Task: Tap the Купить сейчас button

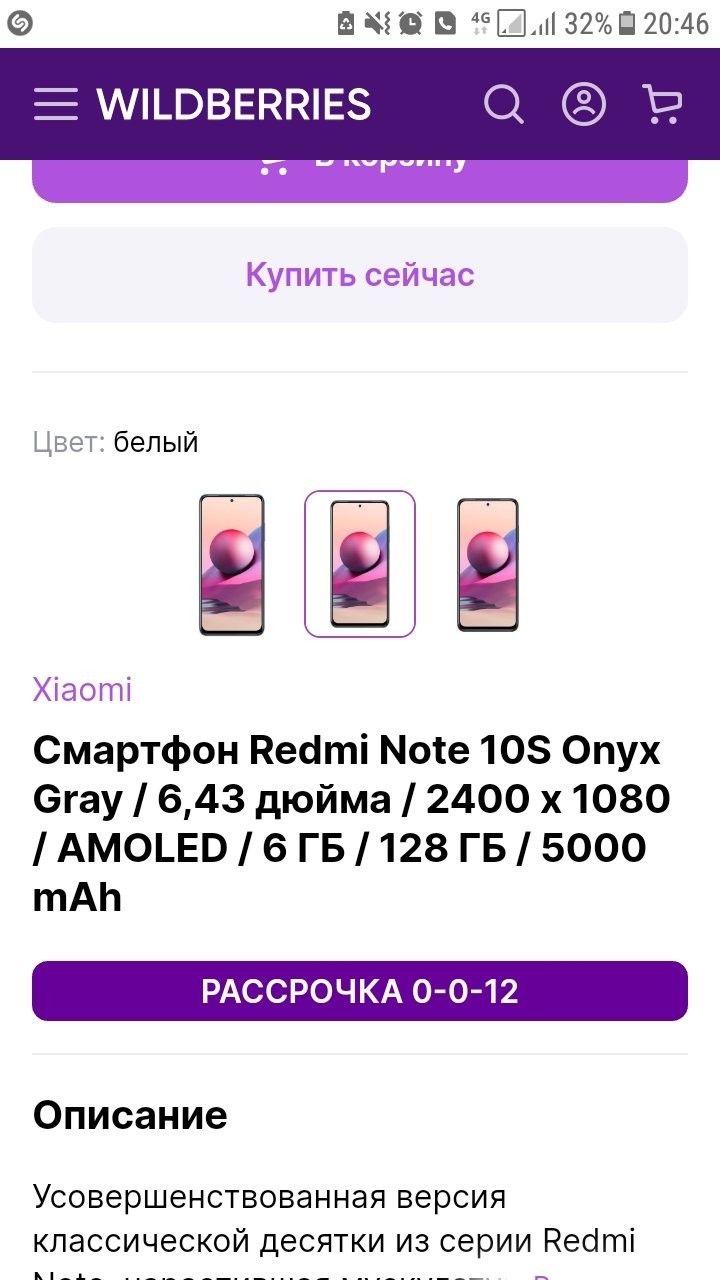Action: [360, 275]
